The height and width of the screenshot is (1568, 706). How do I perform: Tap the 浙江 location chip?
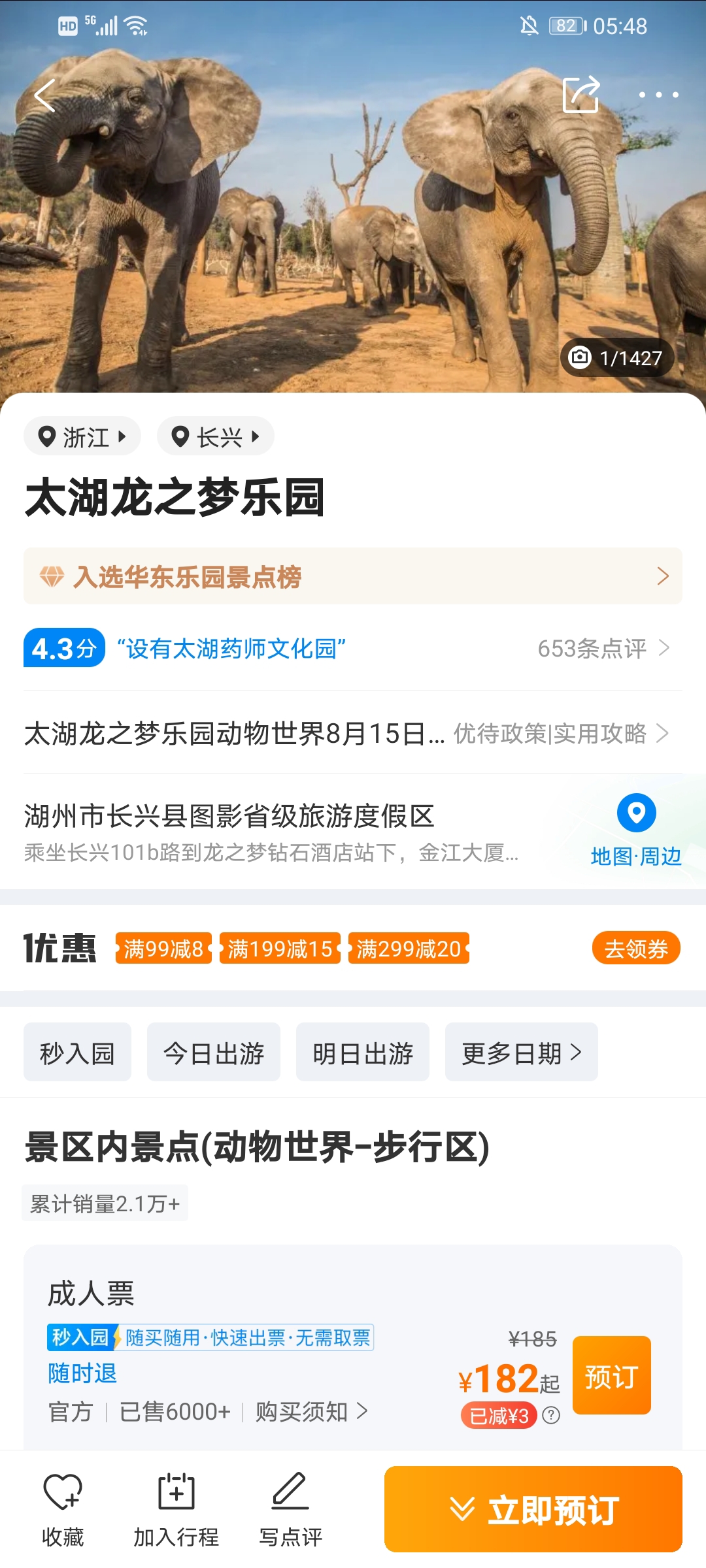82,436
